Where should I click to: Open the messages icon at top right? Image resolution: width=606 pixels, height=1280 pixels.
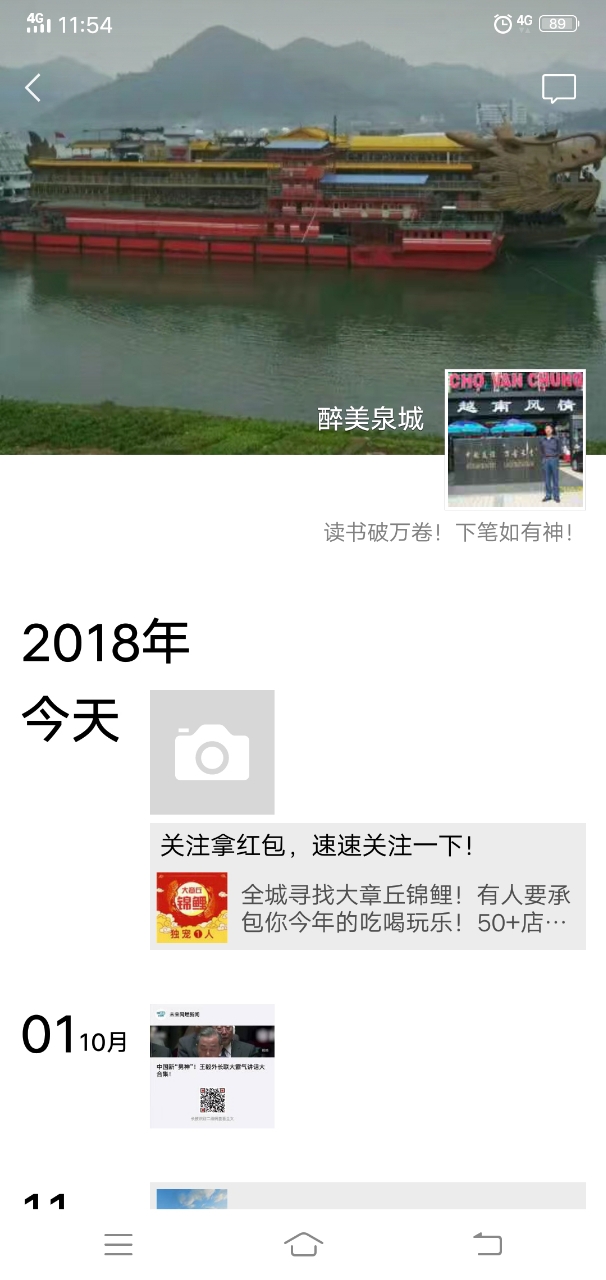559,89
